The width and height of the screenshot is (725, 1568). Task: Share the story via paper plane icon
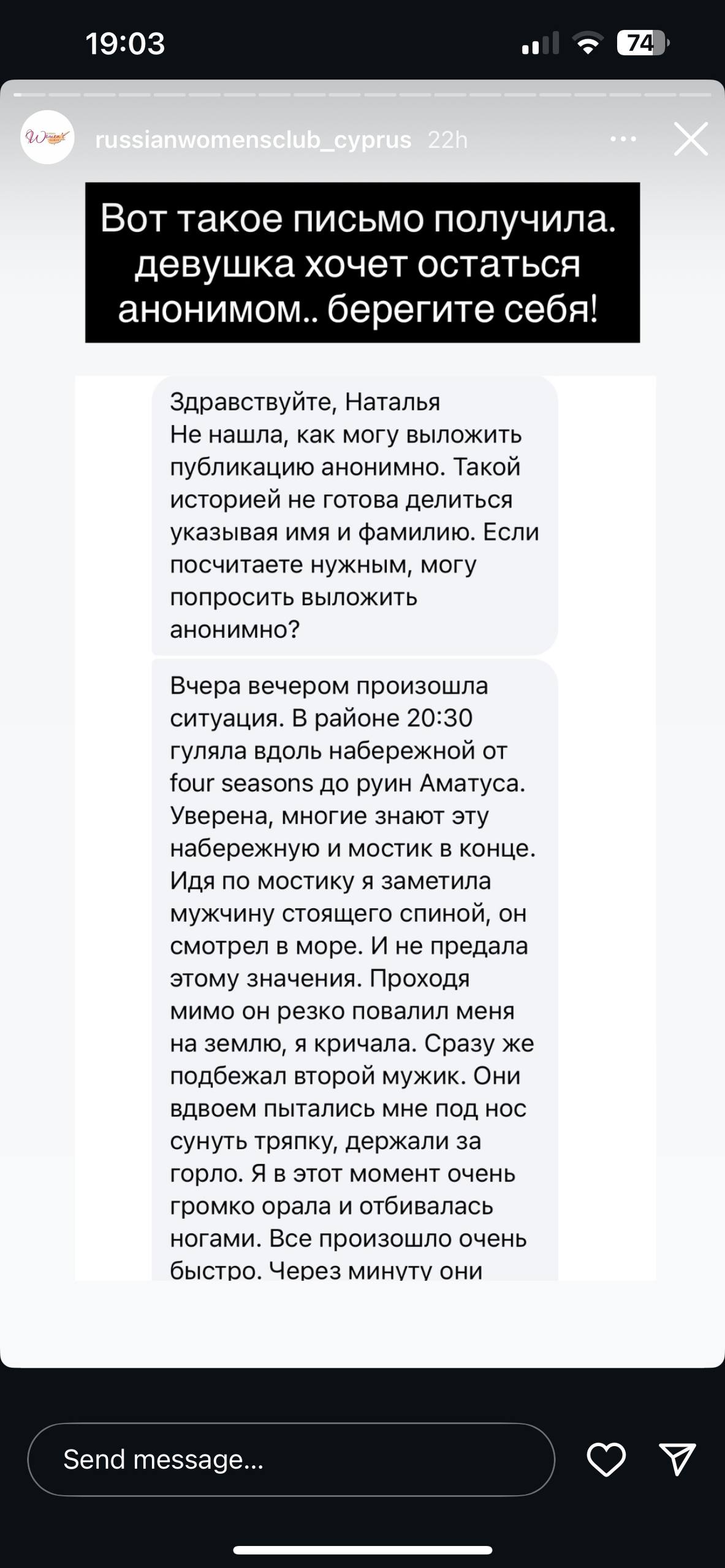coord(677,1459)
